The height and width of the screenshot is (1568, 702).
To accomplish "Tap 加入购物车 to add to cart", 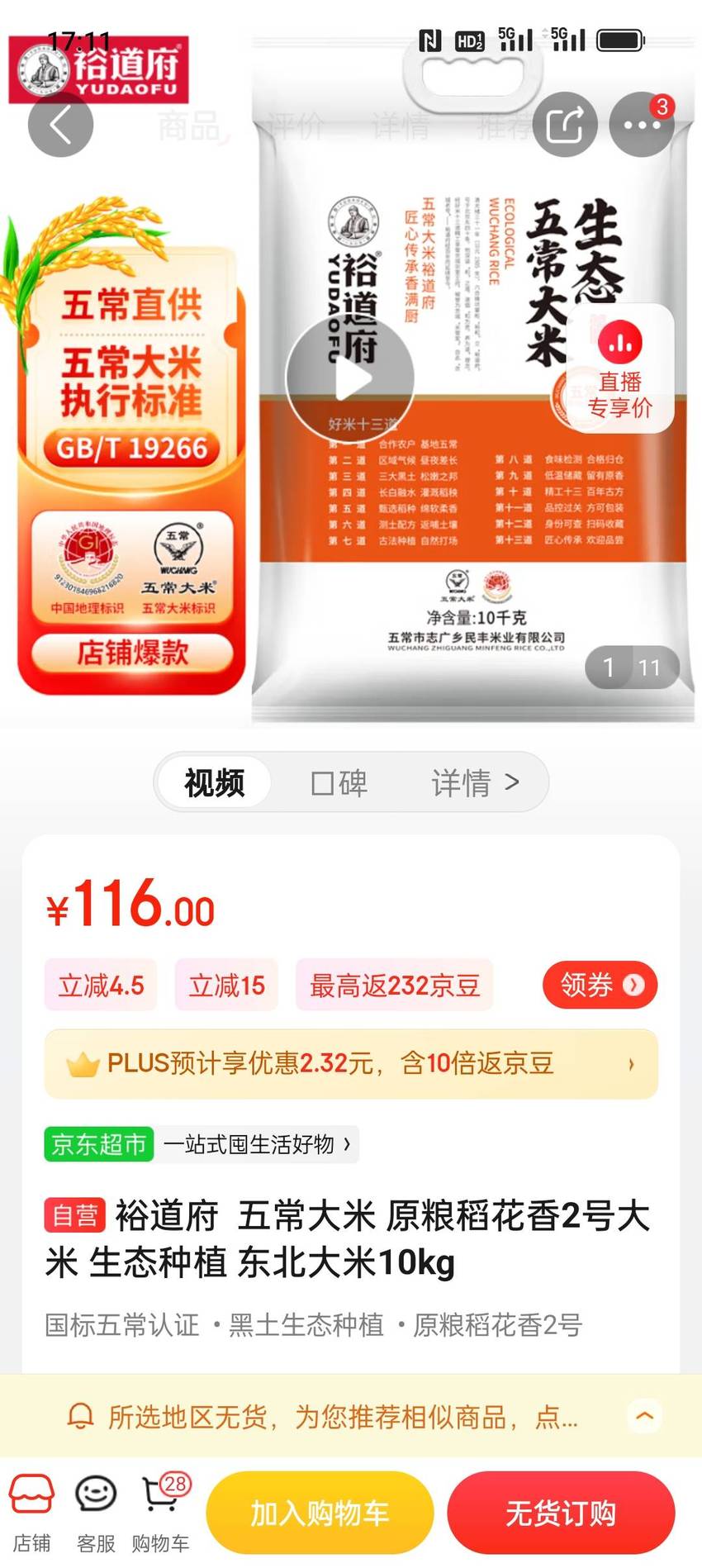I will pos(320,1513).
